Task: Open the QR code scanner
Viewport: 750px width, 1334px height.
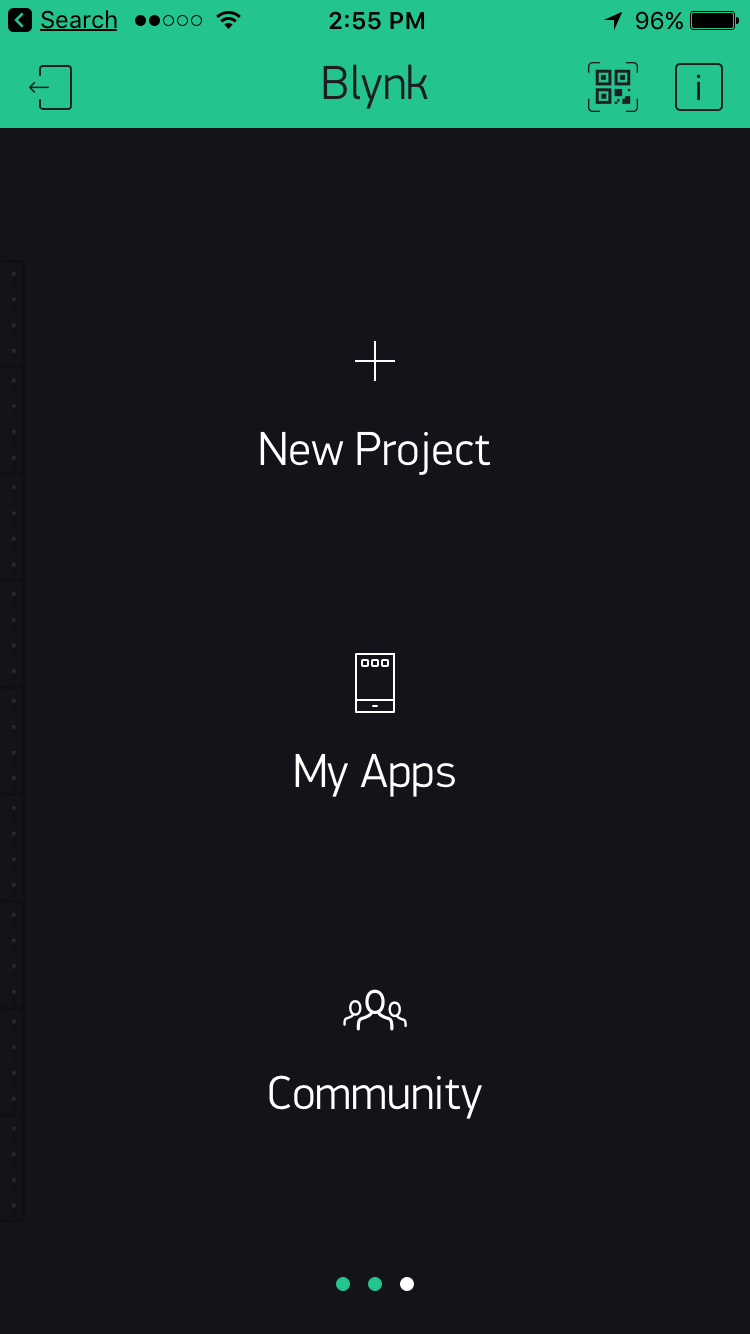Action: tap(612, 88)
